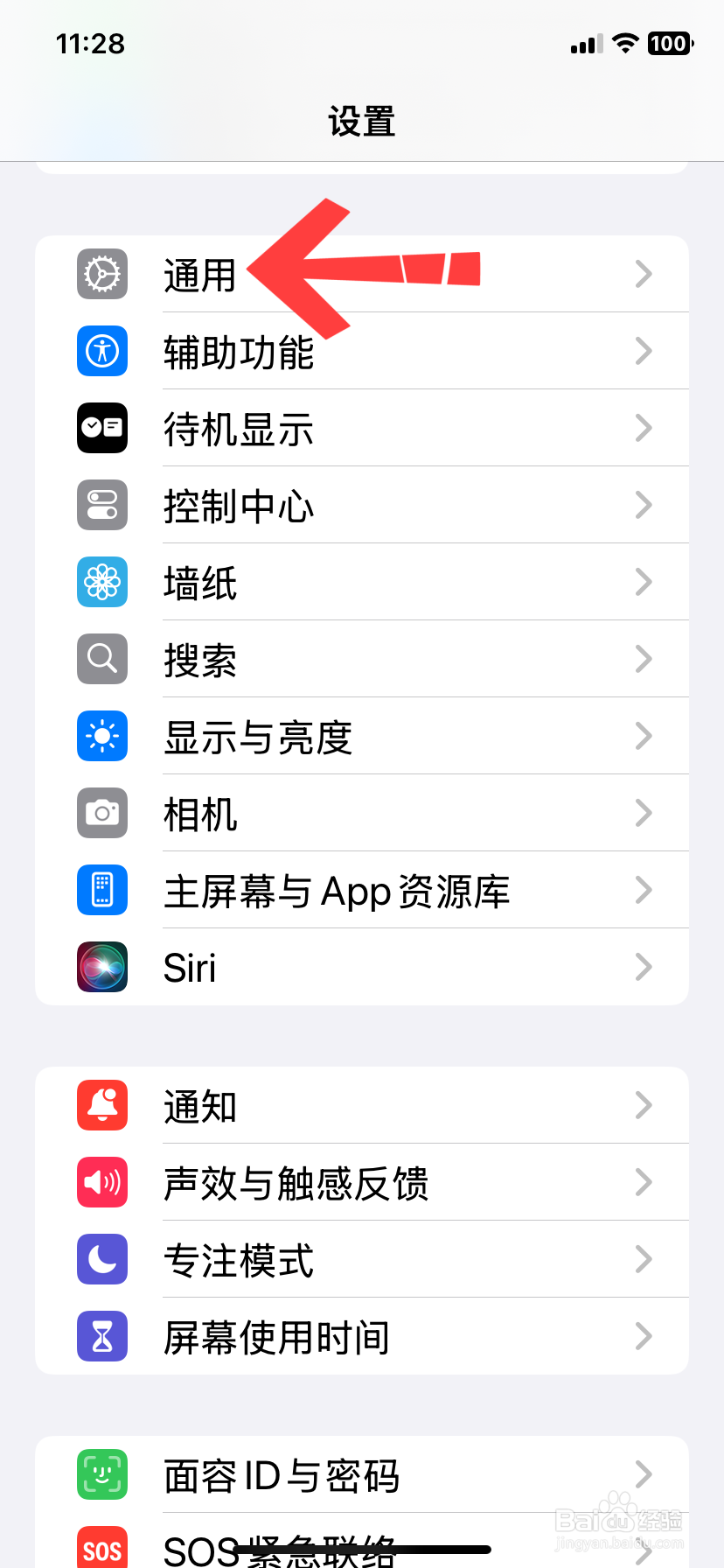Viewport: 724px width, 1568px height.
Task: Select the Focus (专注模式) moon icon
Action: (101, 1259)
